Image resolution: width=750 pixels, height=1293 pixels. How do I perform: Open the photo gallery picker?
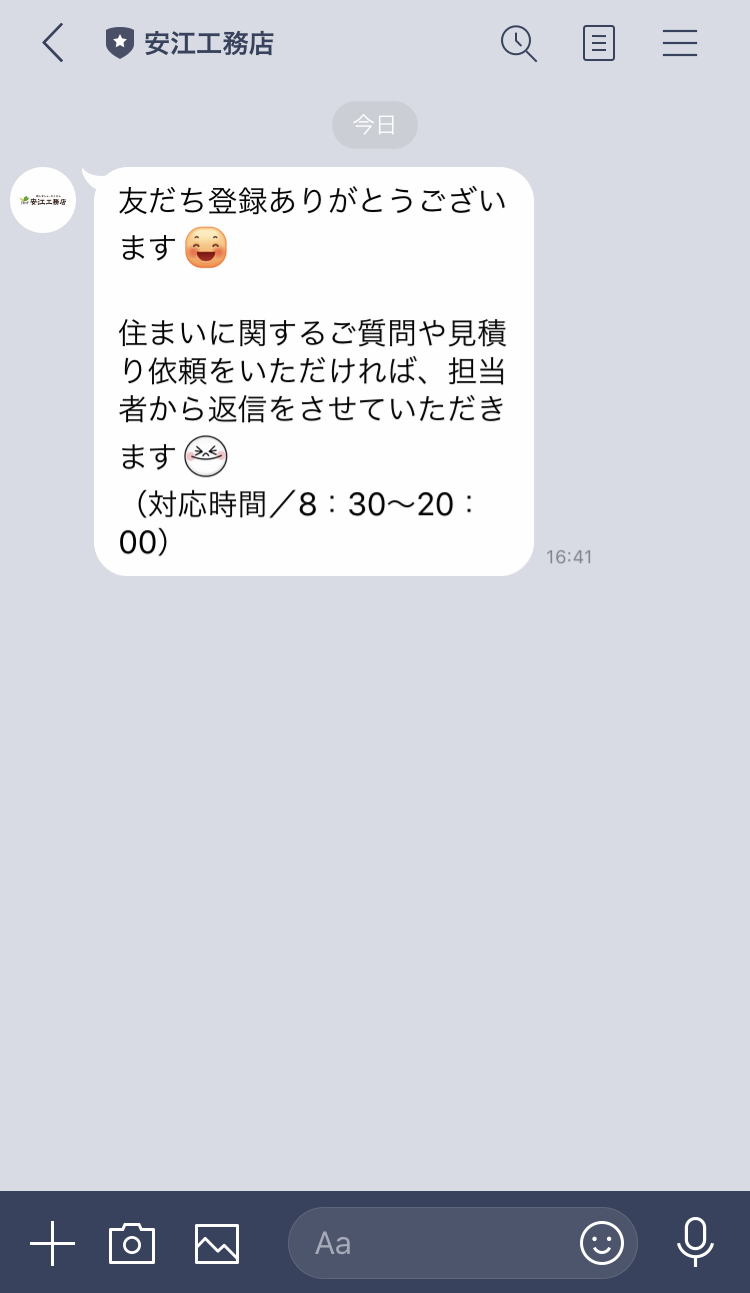pyautogui.click(x=217, y=1243)
